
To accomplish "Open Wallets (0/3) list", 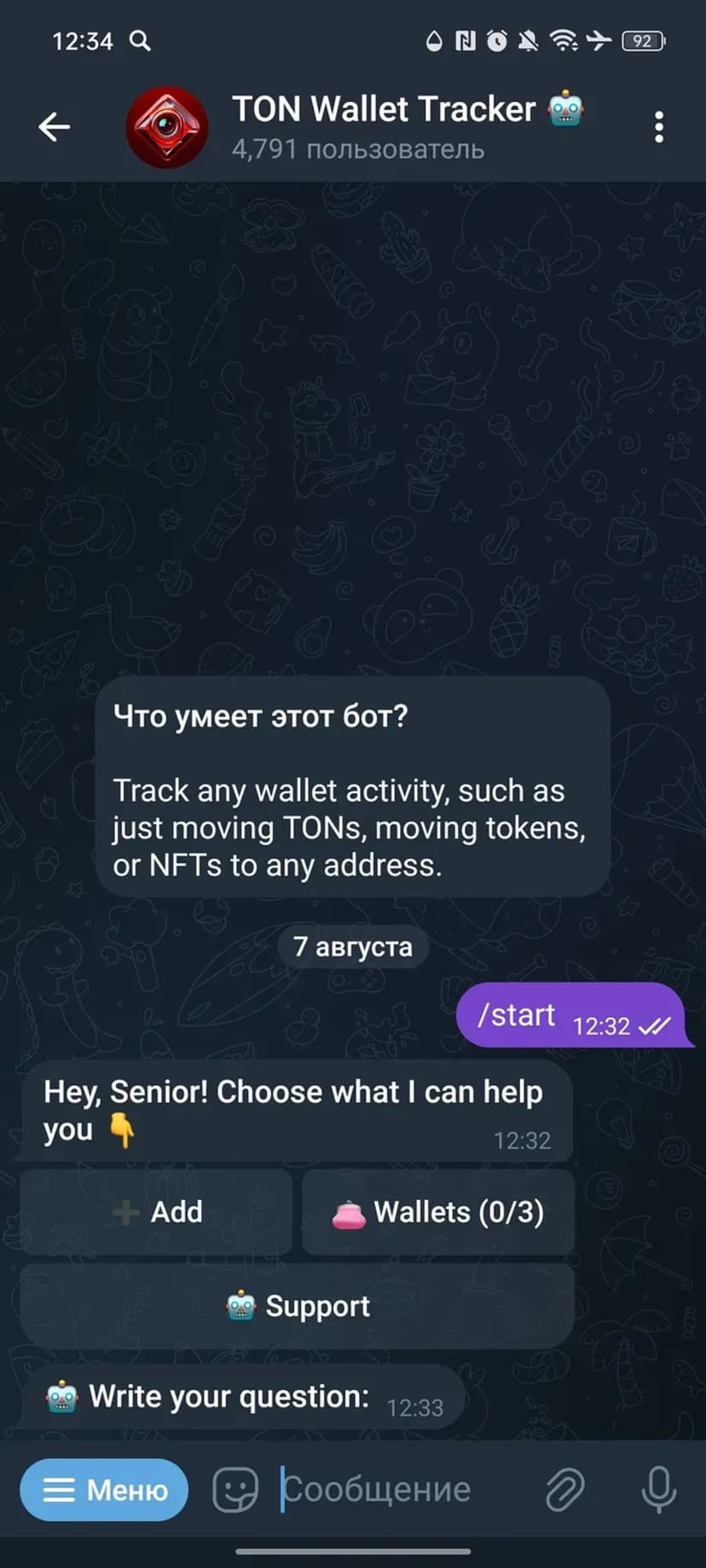I will pos(438,1212).
